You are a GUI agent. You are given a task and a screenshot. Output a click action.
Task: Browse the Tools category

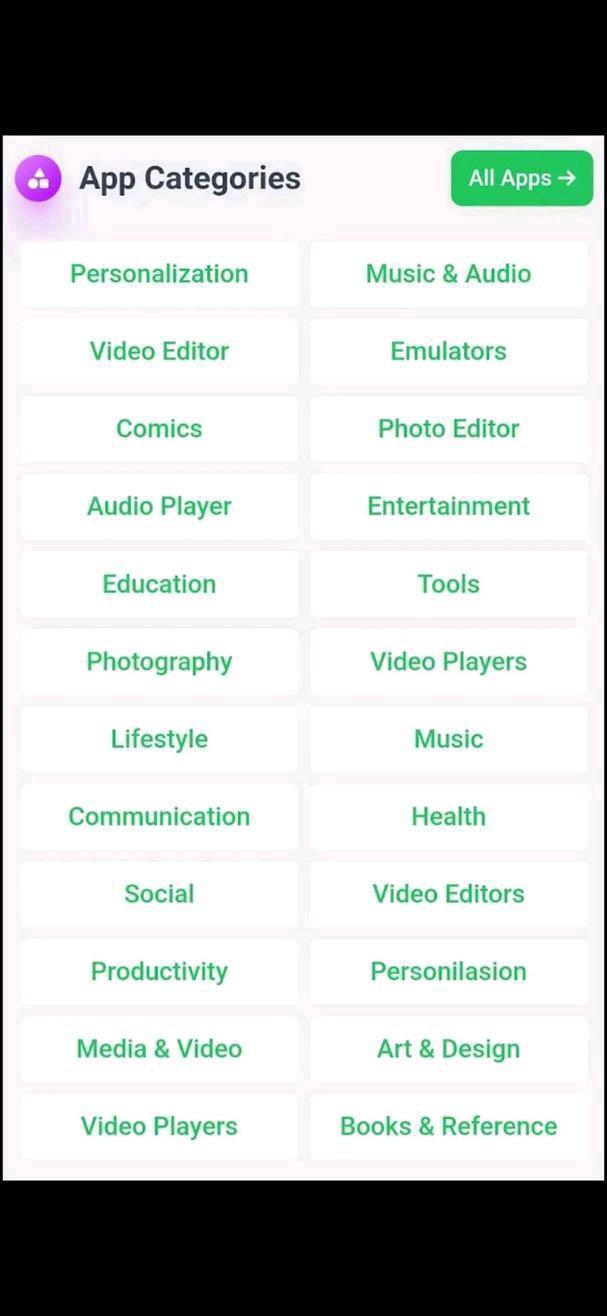448,584
